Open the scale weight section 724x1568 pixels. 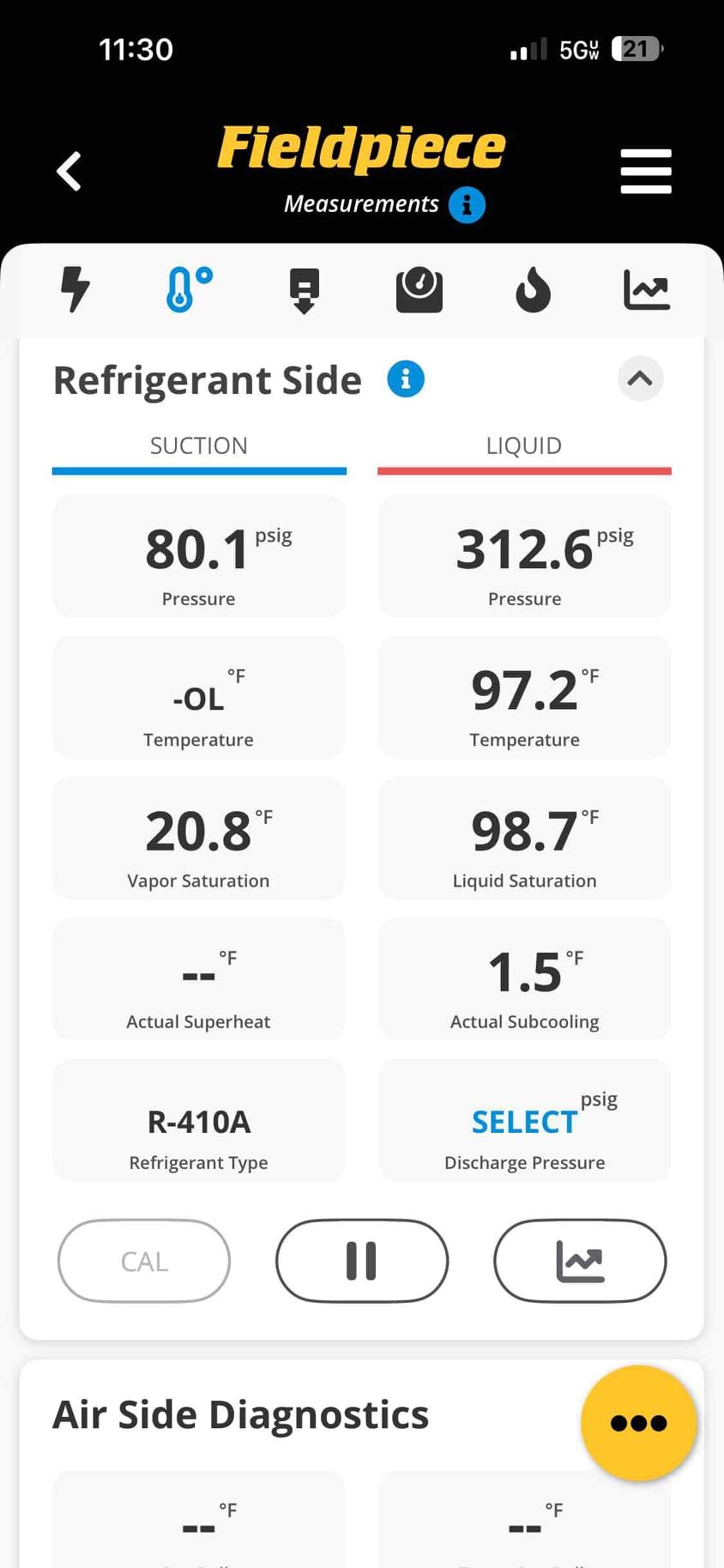[419, 290]
